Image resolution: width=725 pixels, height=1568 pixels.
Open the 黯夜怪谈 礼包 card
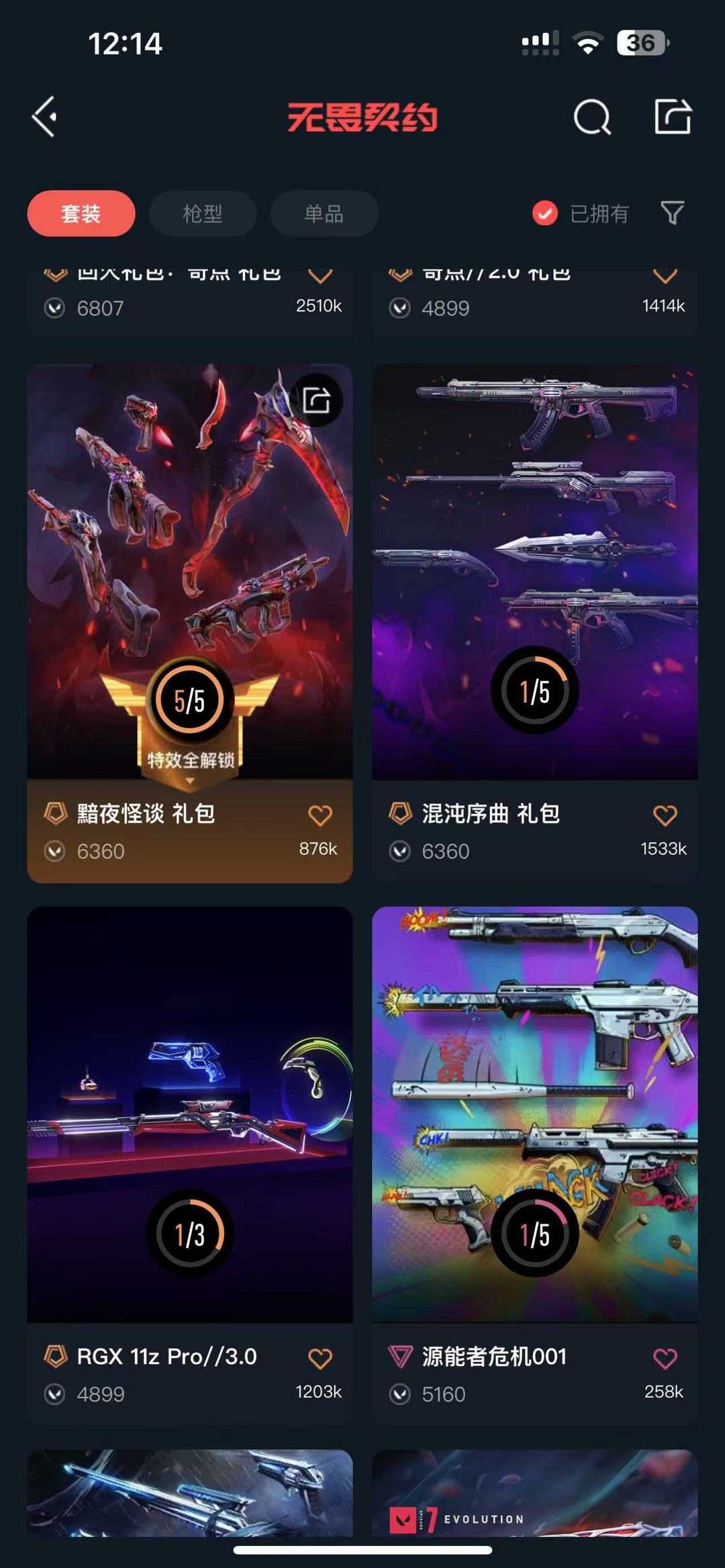(x=190, y=624)
